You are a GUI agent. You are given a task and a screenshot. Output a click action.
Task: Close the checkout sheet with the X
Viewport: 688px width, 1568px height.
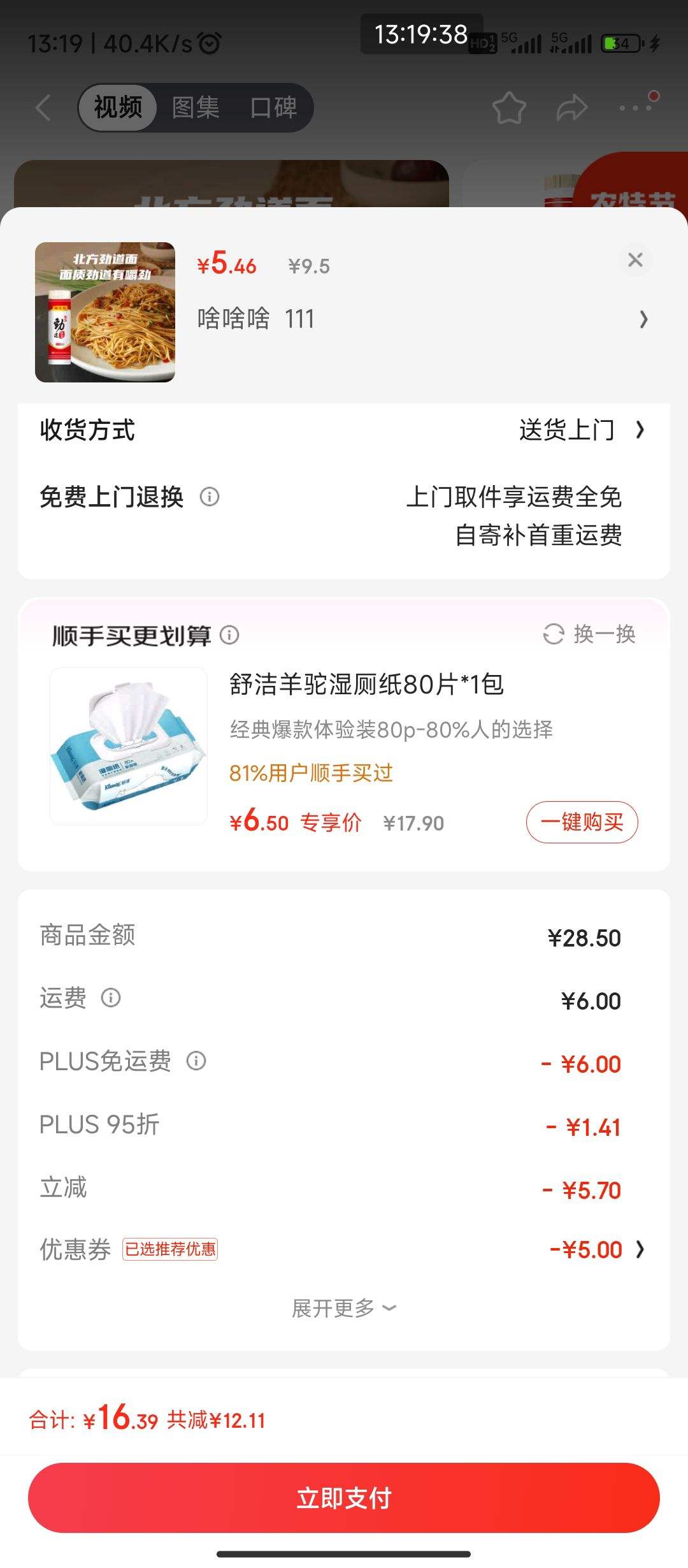(x=634, y=261)
